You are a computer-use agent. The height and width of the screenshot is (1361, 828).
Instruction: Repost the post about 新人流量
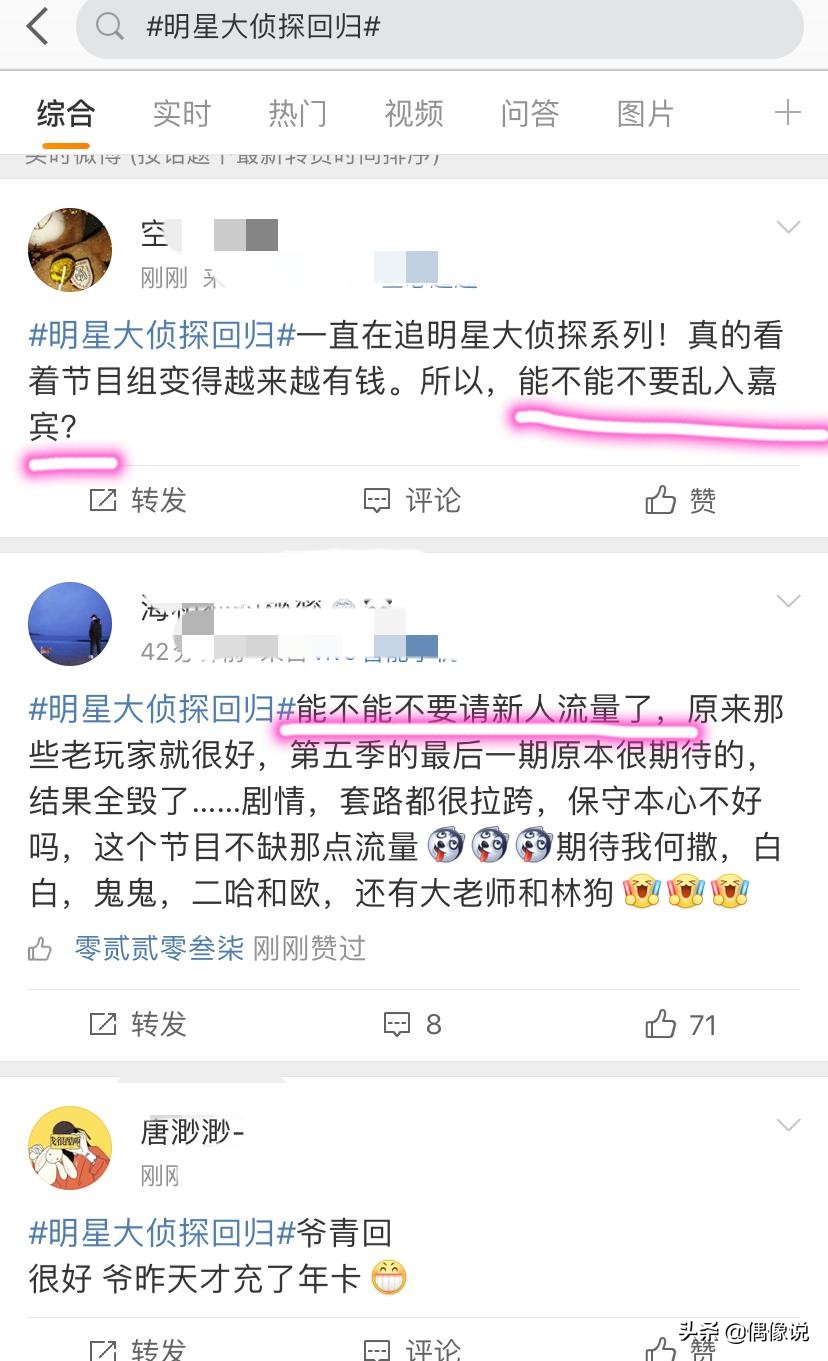point(138,1024)
